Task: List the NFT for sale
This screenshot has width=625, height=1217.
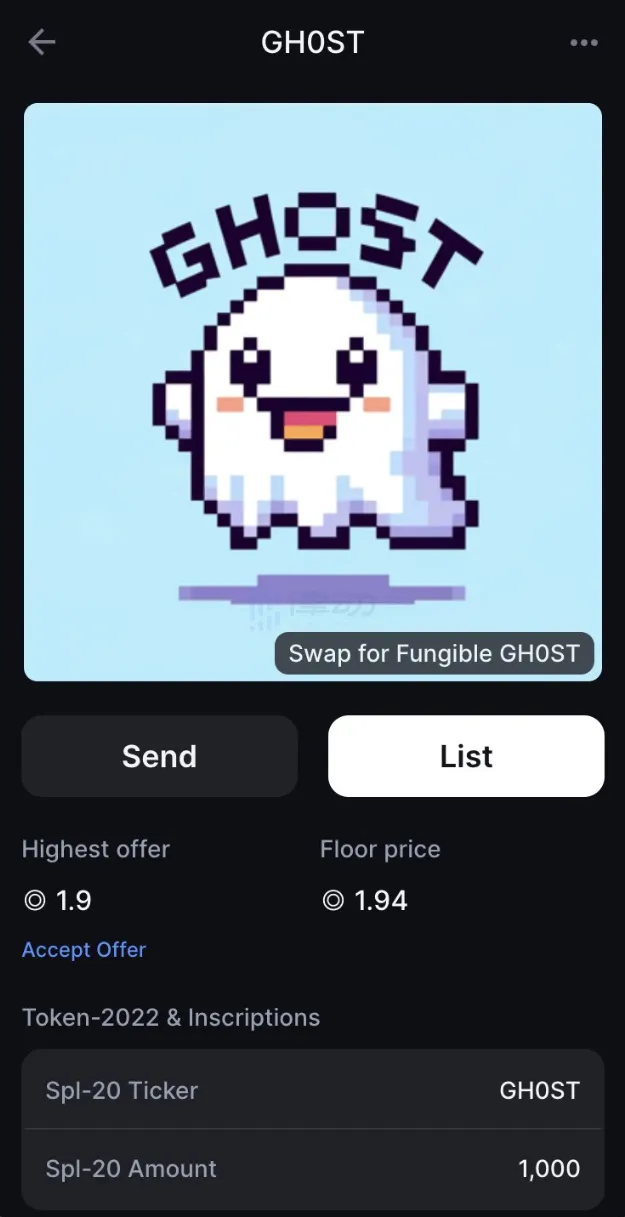Action: coord(466,756)
